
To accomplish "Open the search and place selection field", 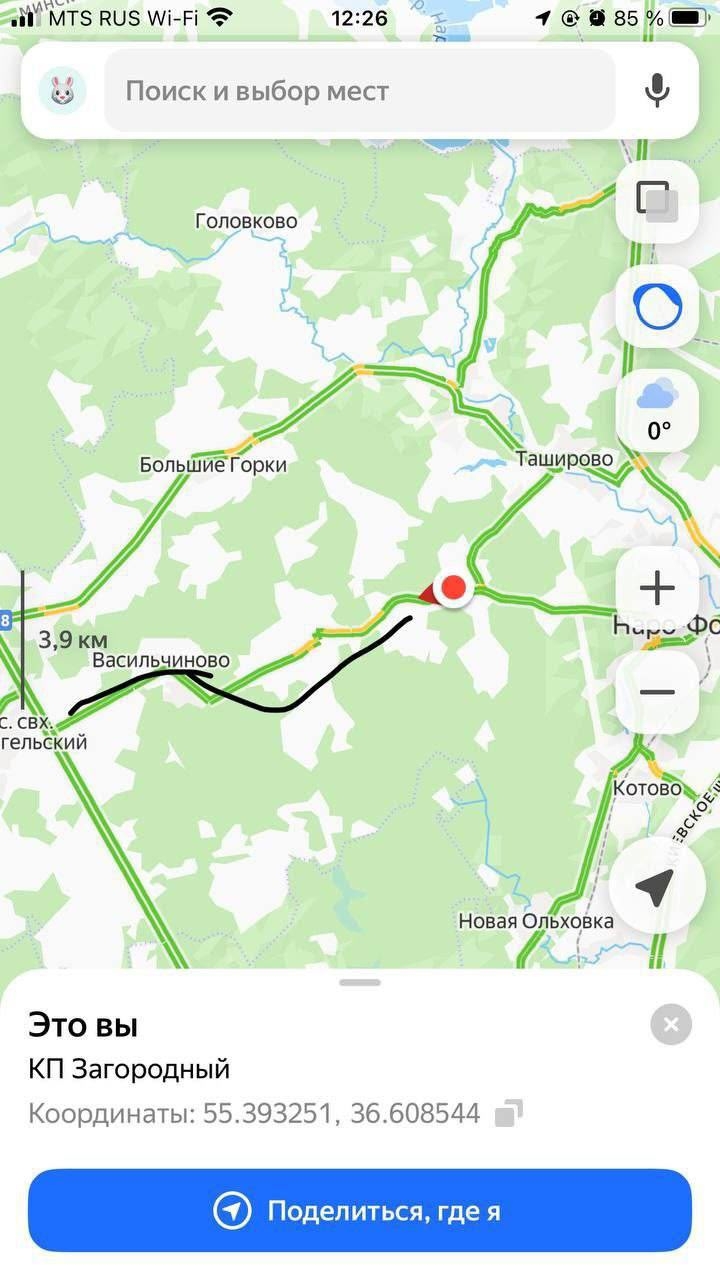I will (x=360, y=91).
